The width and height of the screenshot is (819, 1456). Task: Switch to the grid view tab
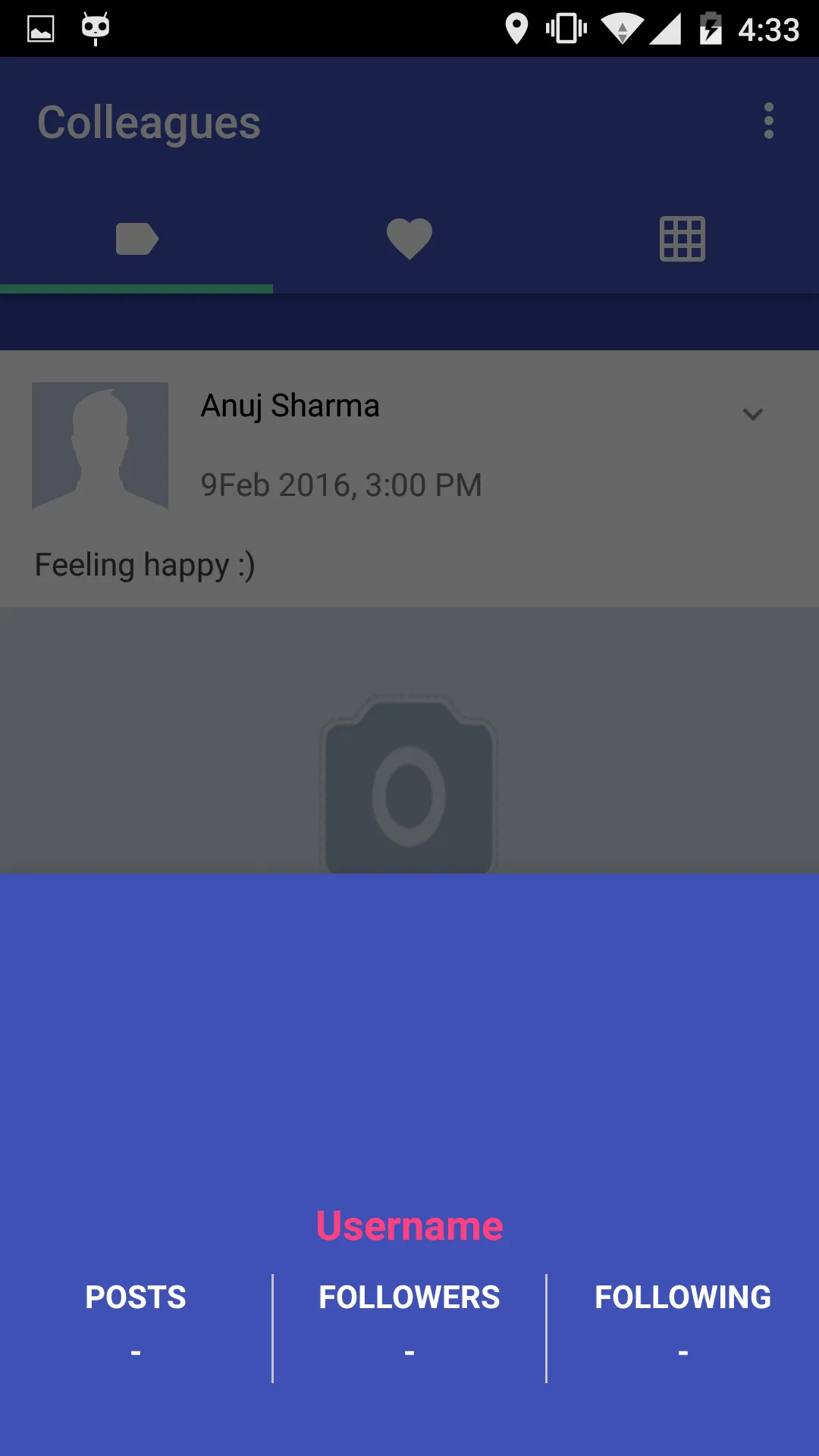coord(682,239)
